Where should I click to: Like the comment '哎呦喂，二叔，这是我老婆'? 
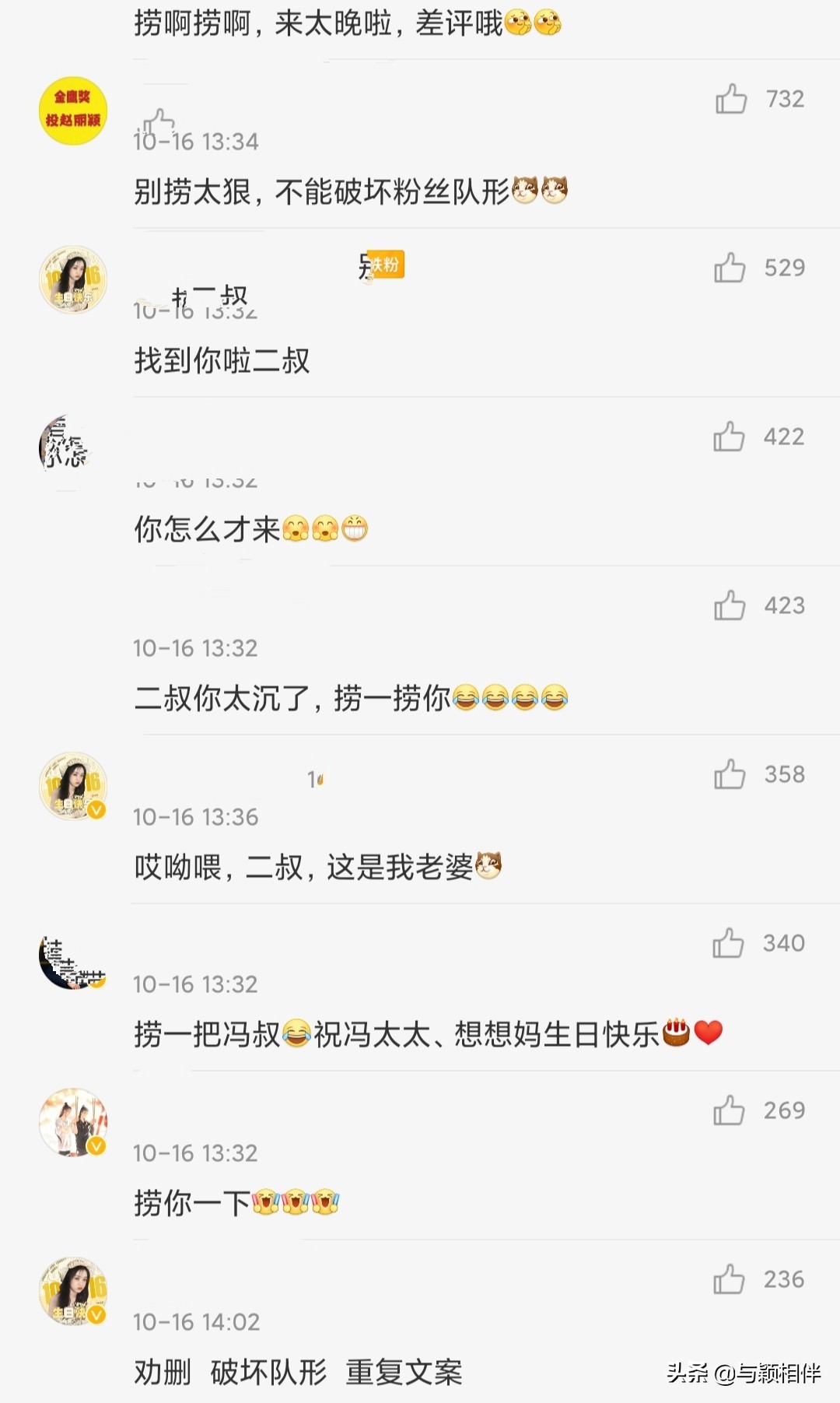point(730,775)
